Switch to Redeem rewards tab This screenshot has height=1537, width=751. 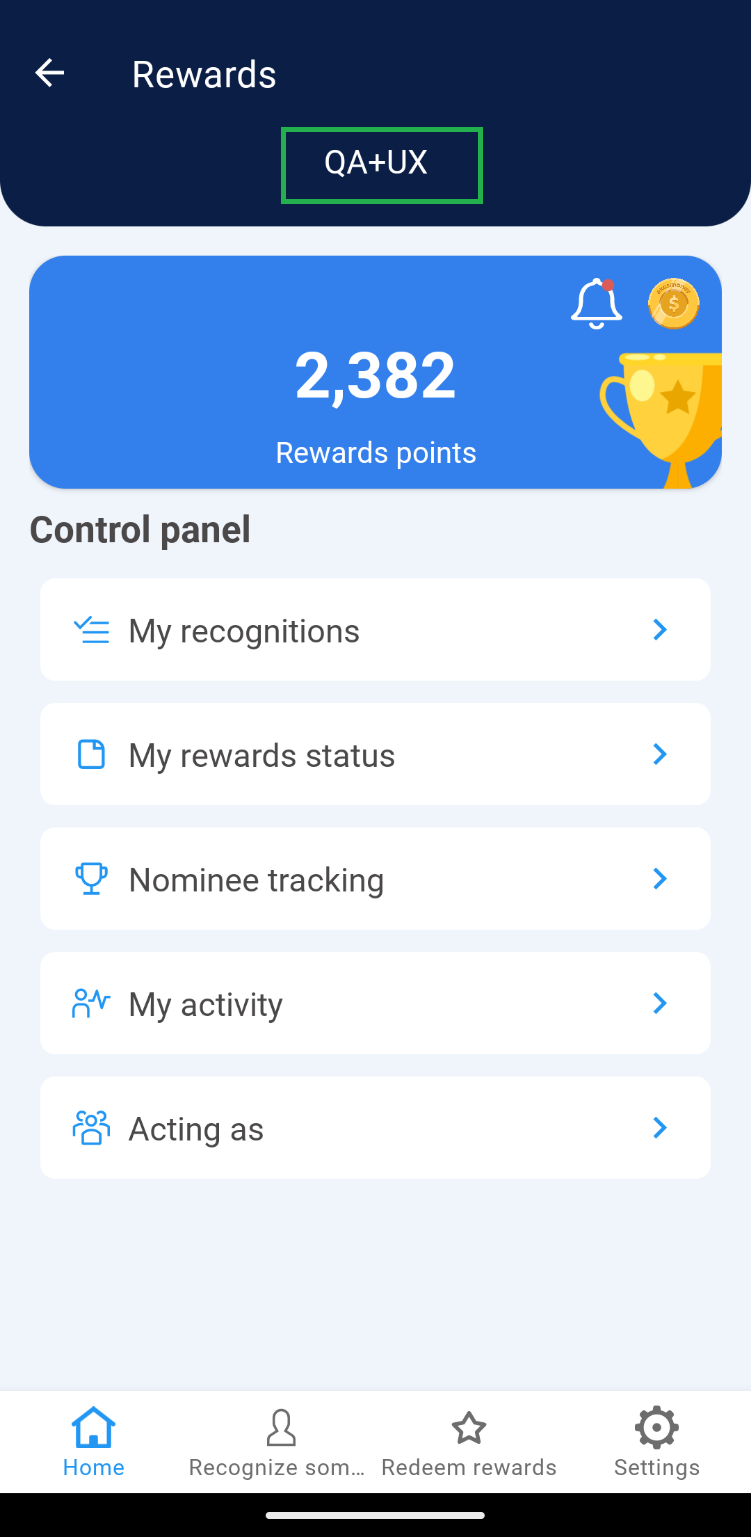[x=469, y=1441]
